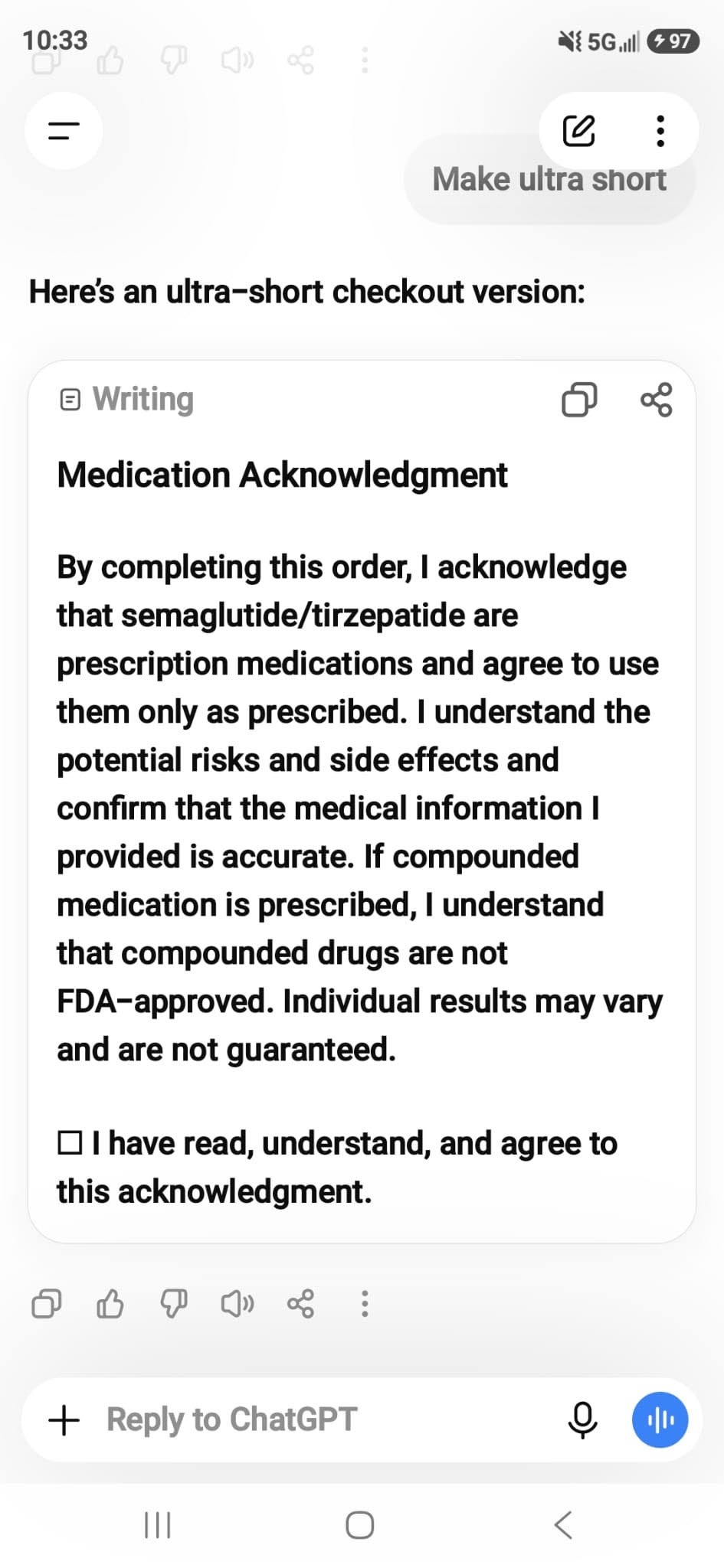The width and height of the screenshot is (724, 1568).
Task: Open the sidebar menu button
Action: point(64,131)
